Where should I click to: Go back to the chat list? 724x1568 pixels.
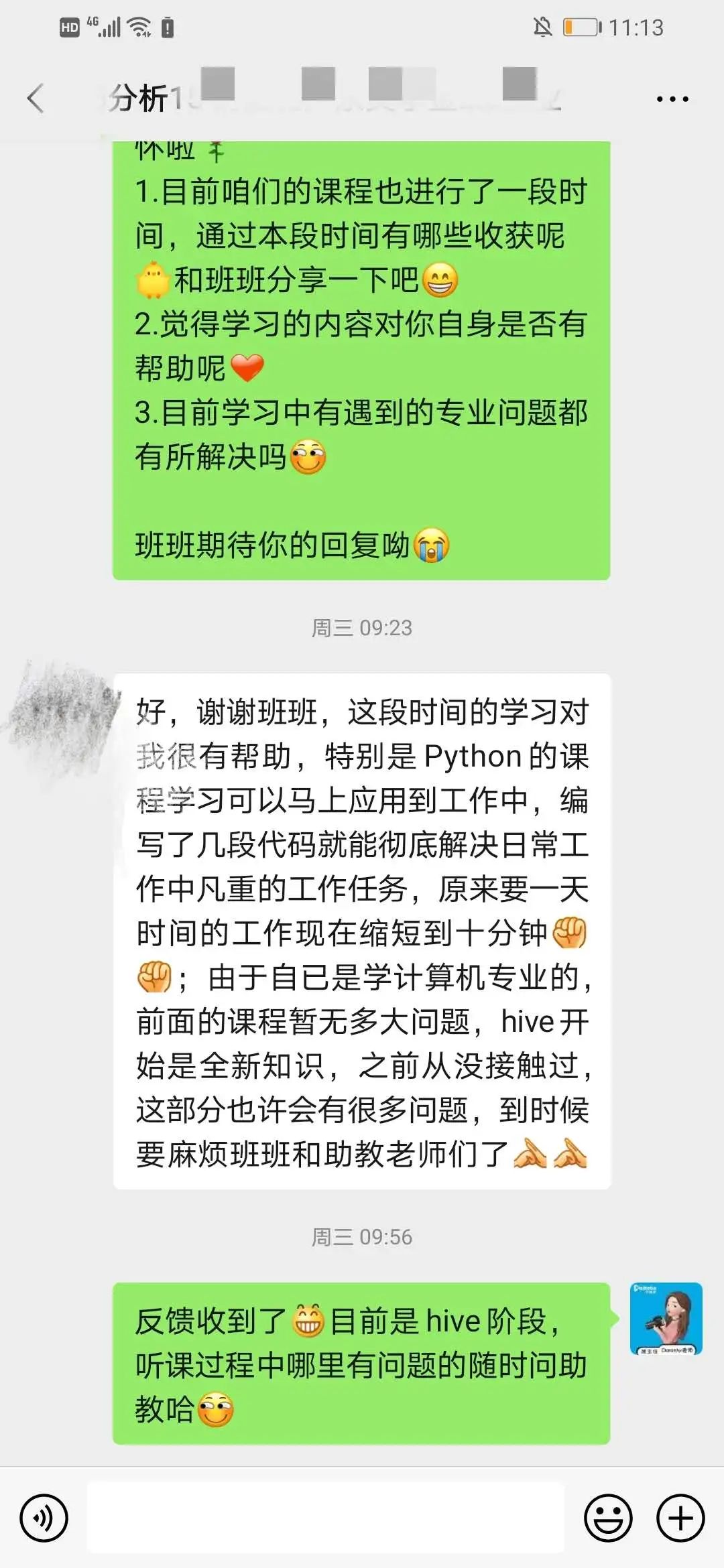[36, 99]
